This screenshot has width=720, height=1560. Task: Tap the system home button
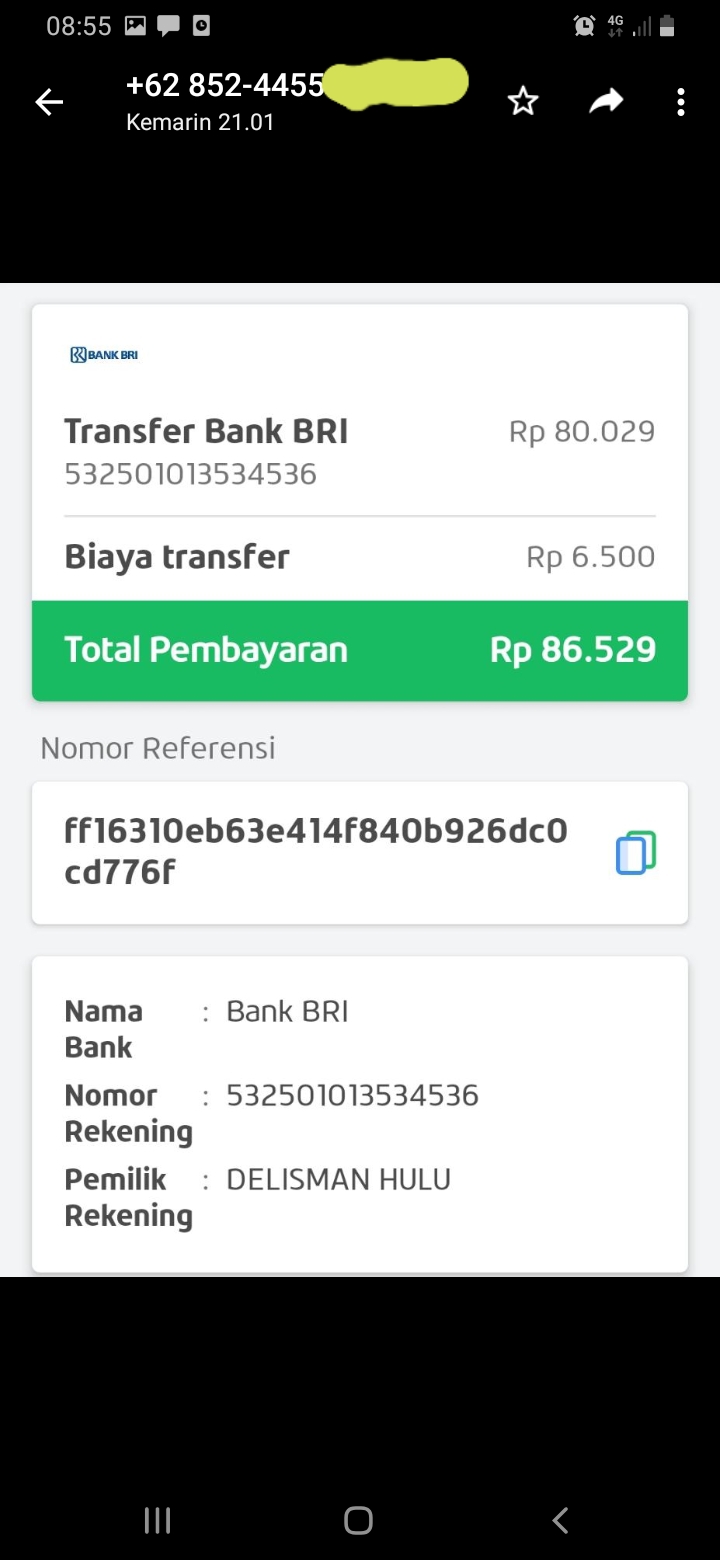pos(358,1521)
